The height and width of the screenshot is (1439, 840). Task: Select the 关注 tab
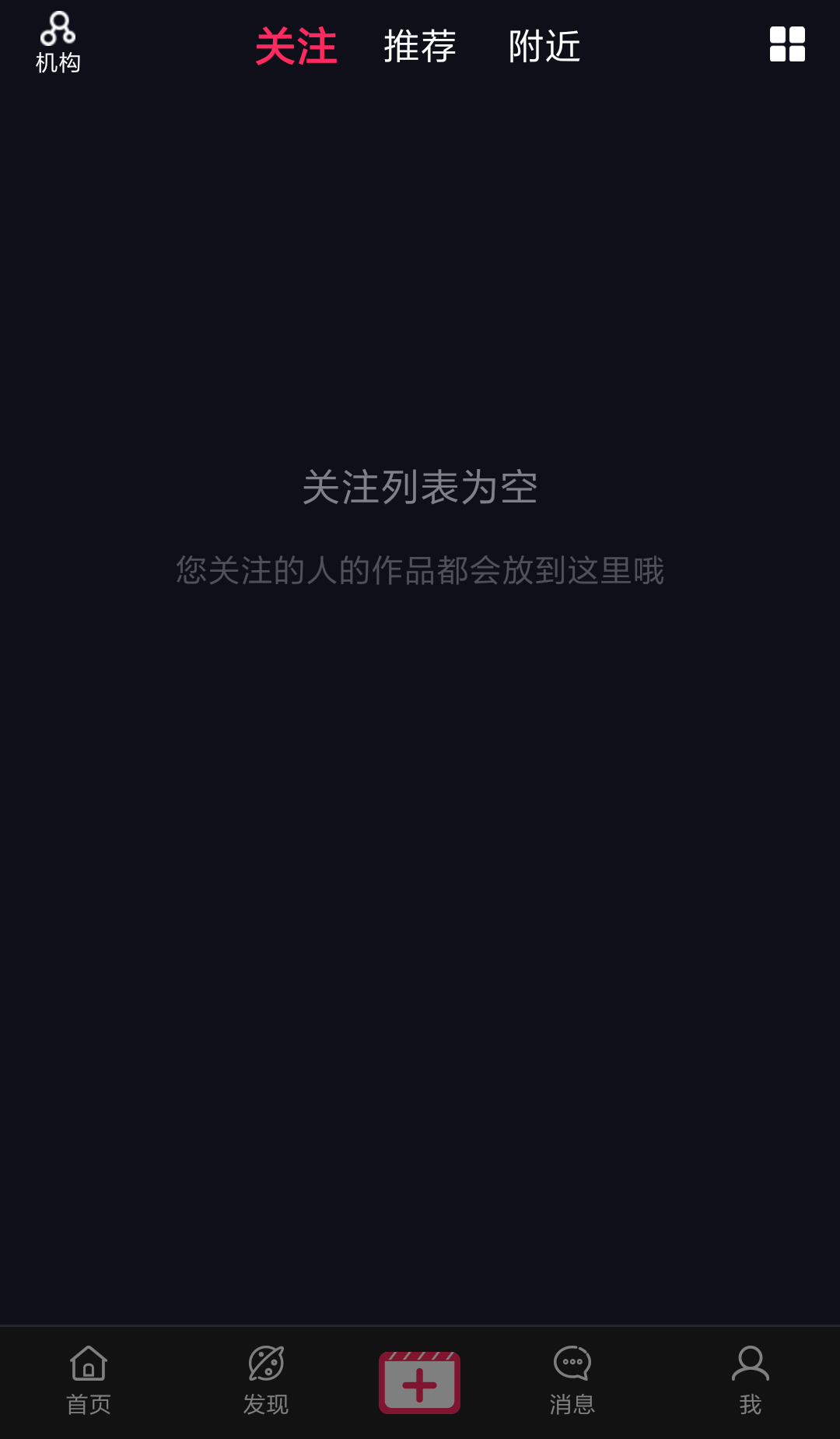296,47
